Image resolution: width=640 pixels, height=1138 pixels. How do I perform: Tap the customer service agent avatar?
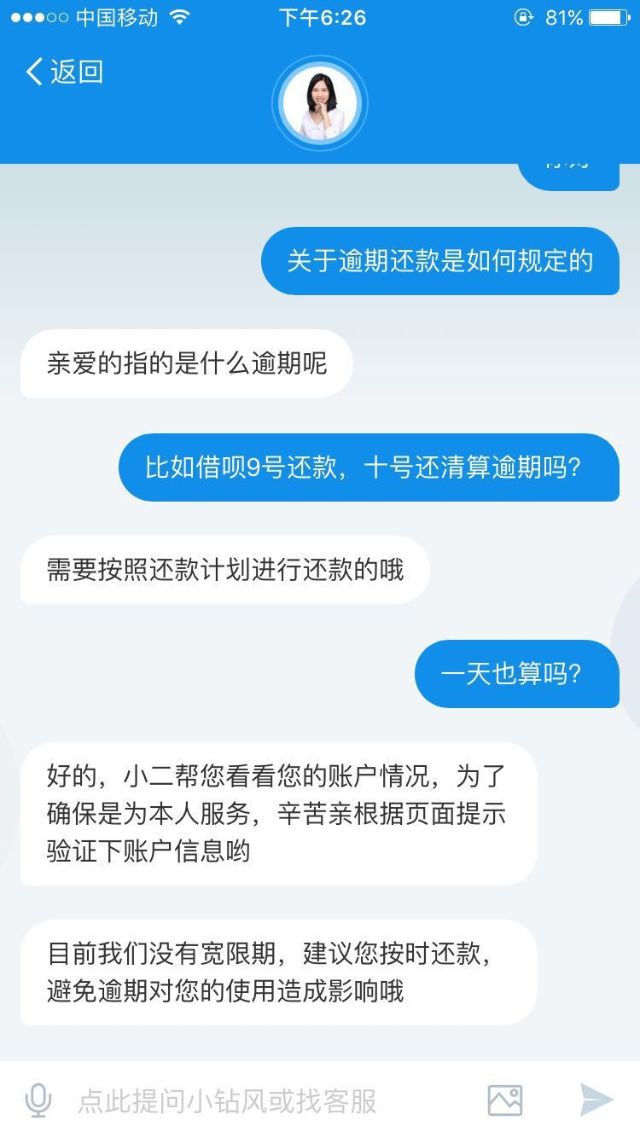(x=320, y=103)
